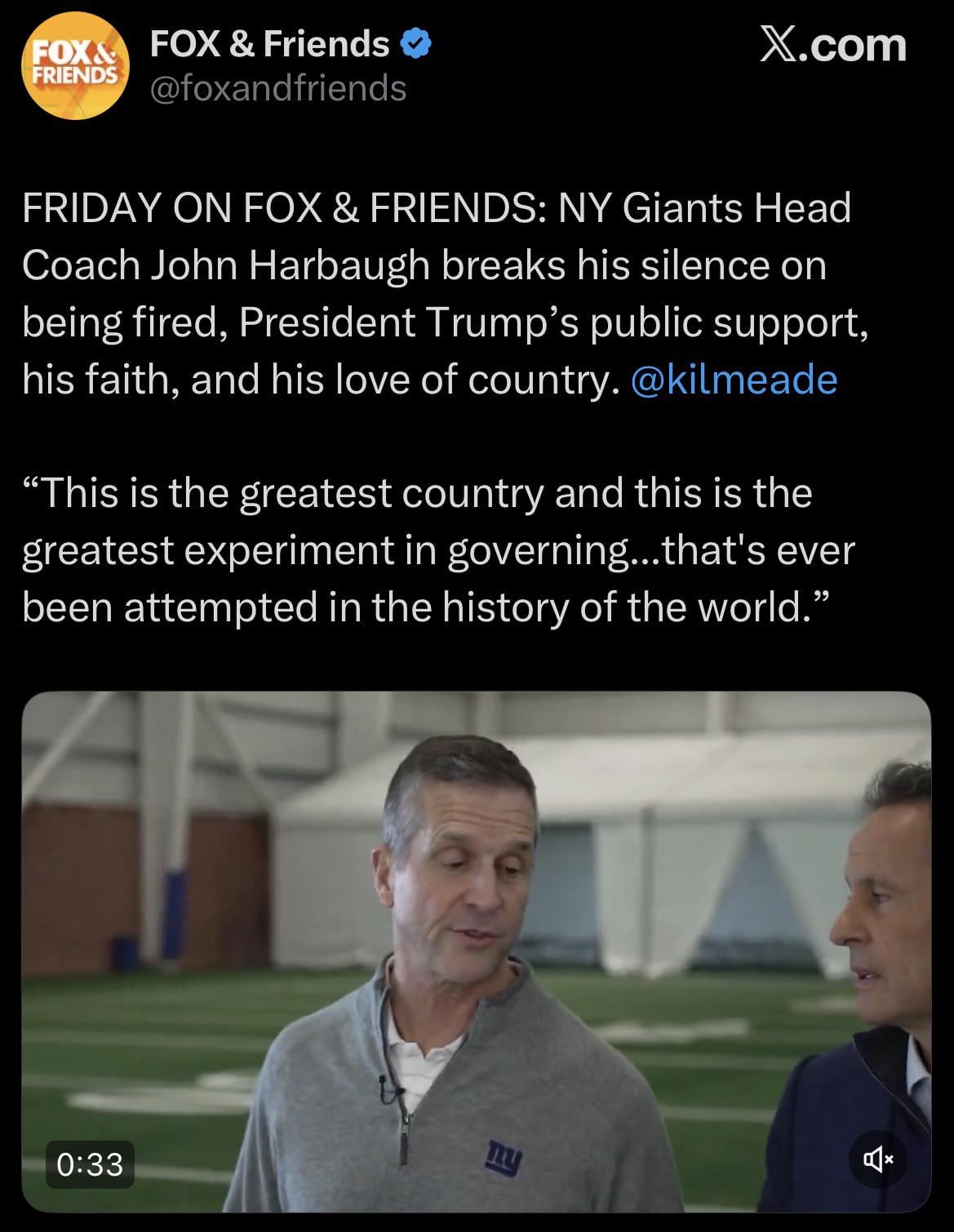
Task: Unmute the video sound
Action: [x=878, y=1158]
